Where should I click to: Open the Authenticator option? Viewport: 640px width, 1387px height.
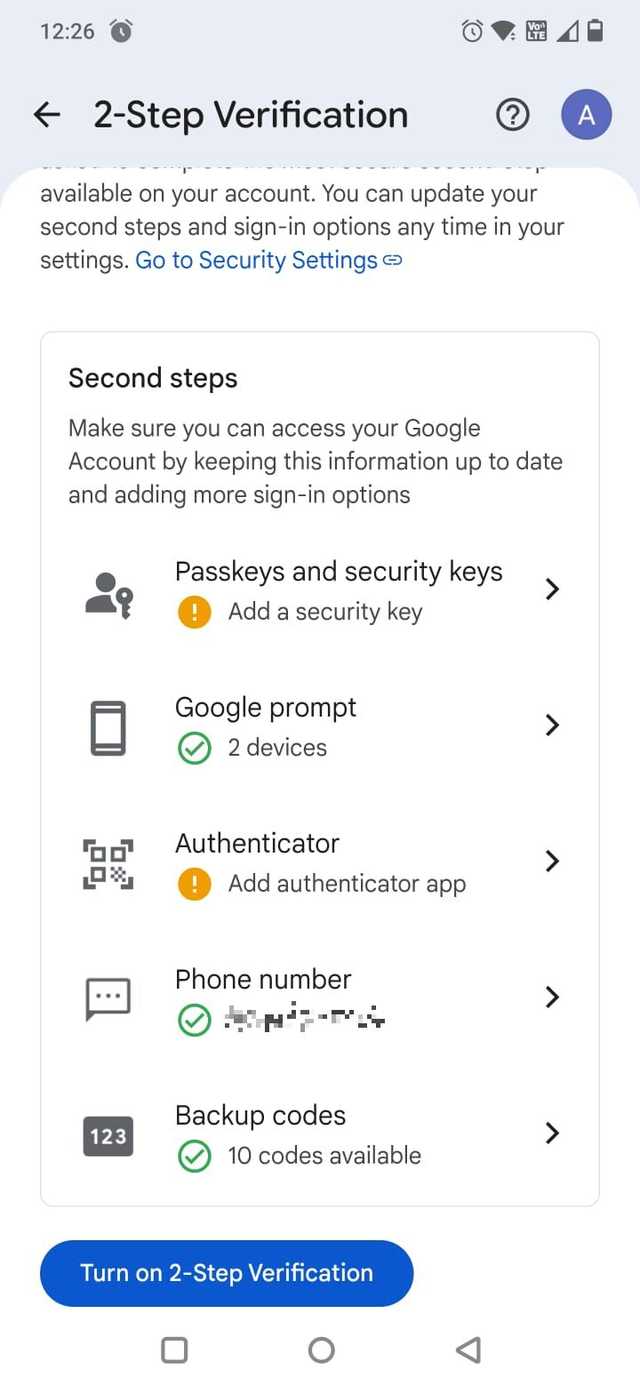coord(320,862)
